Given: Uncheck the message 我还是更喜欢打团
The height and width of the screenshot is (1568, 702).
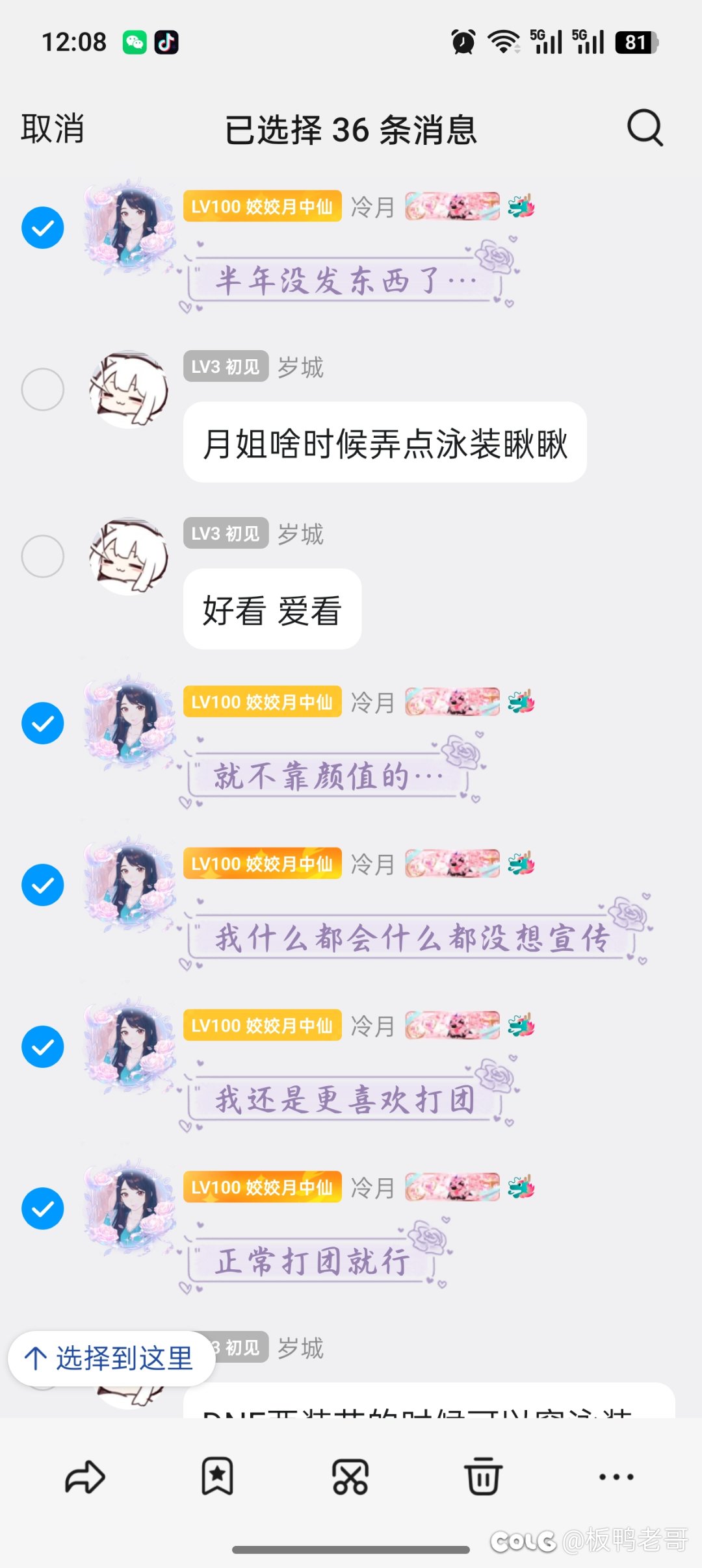Looking at the screenshot, I should point(43,1047).
